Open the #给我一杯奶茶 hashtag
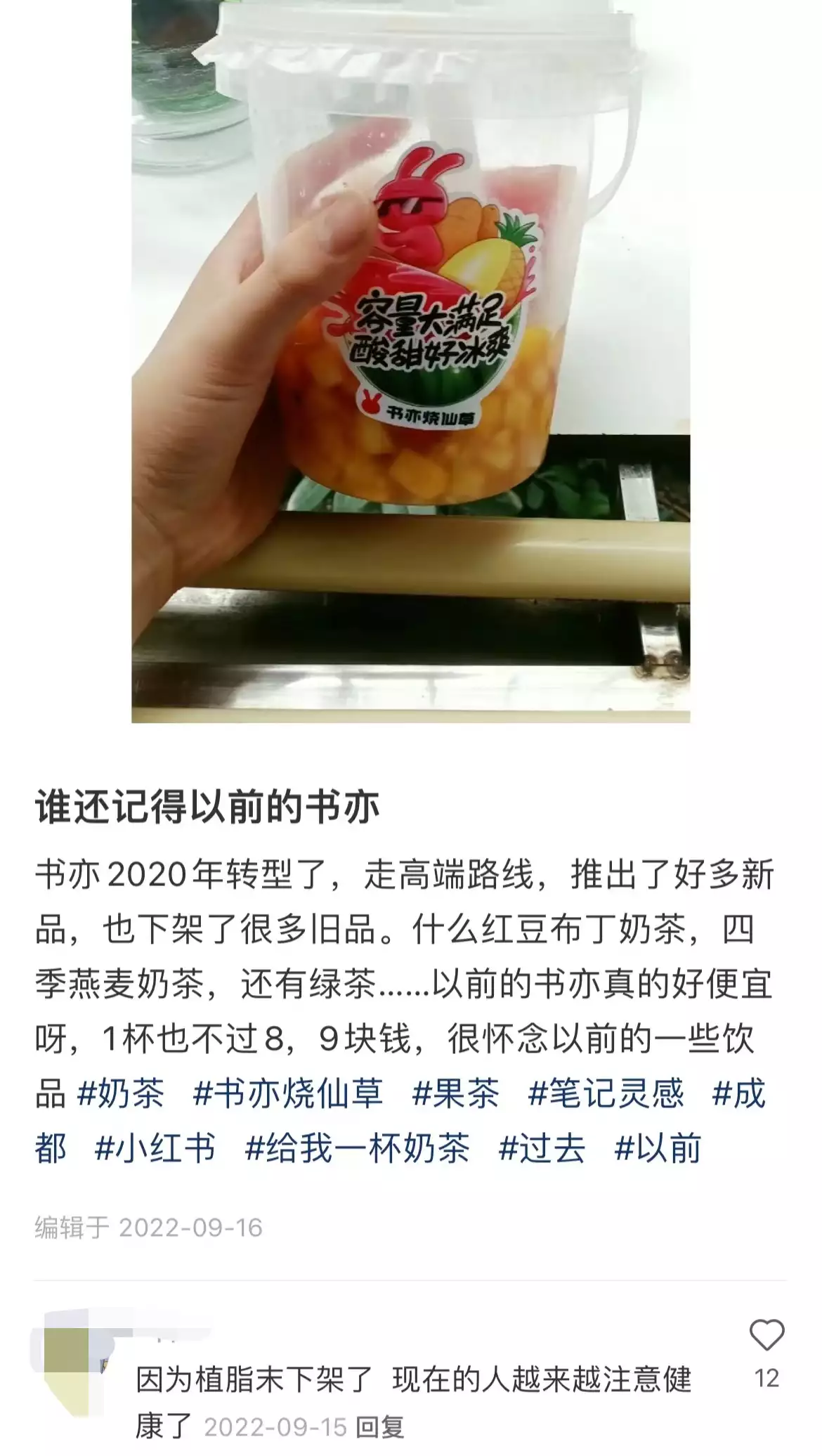Image resolution: width=822 pixels, height=1456 pixels. click(357, 1149)
